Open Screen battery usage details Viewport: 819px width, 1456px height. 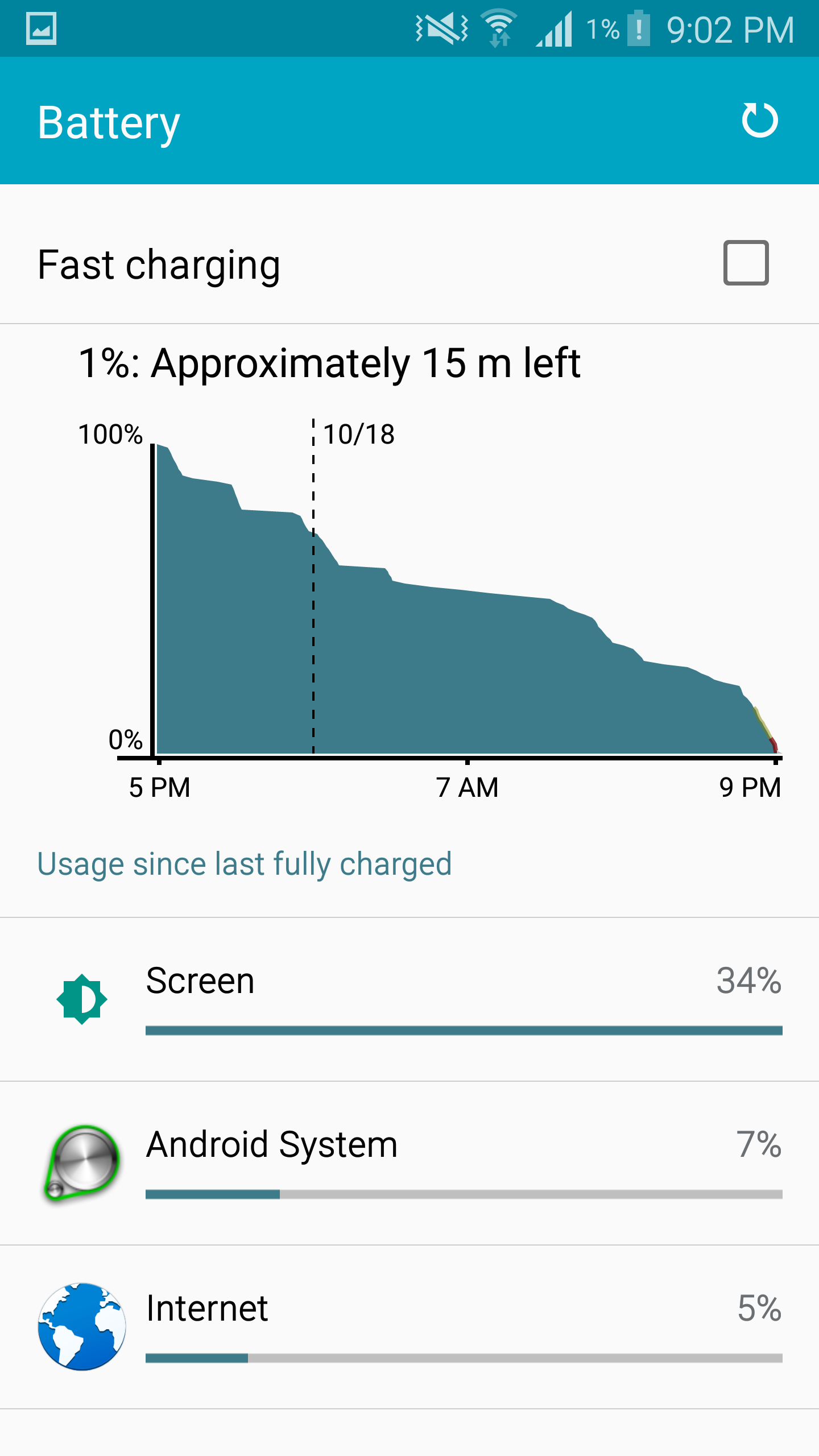(409, 999)
